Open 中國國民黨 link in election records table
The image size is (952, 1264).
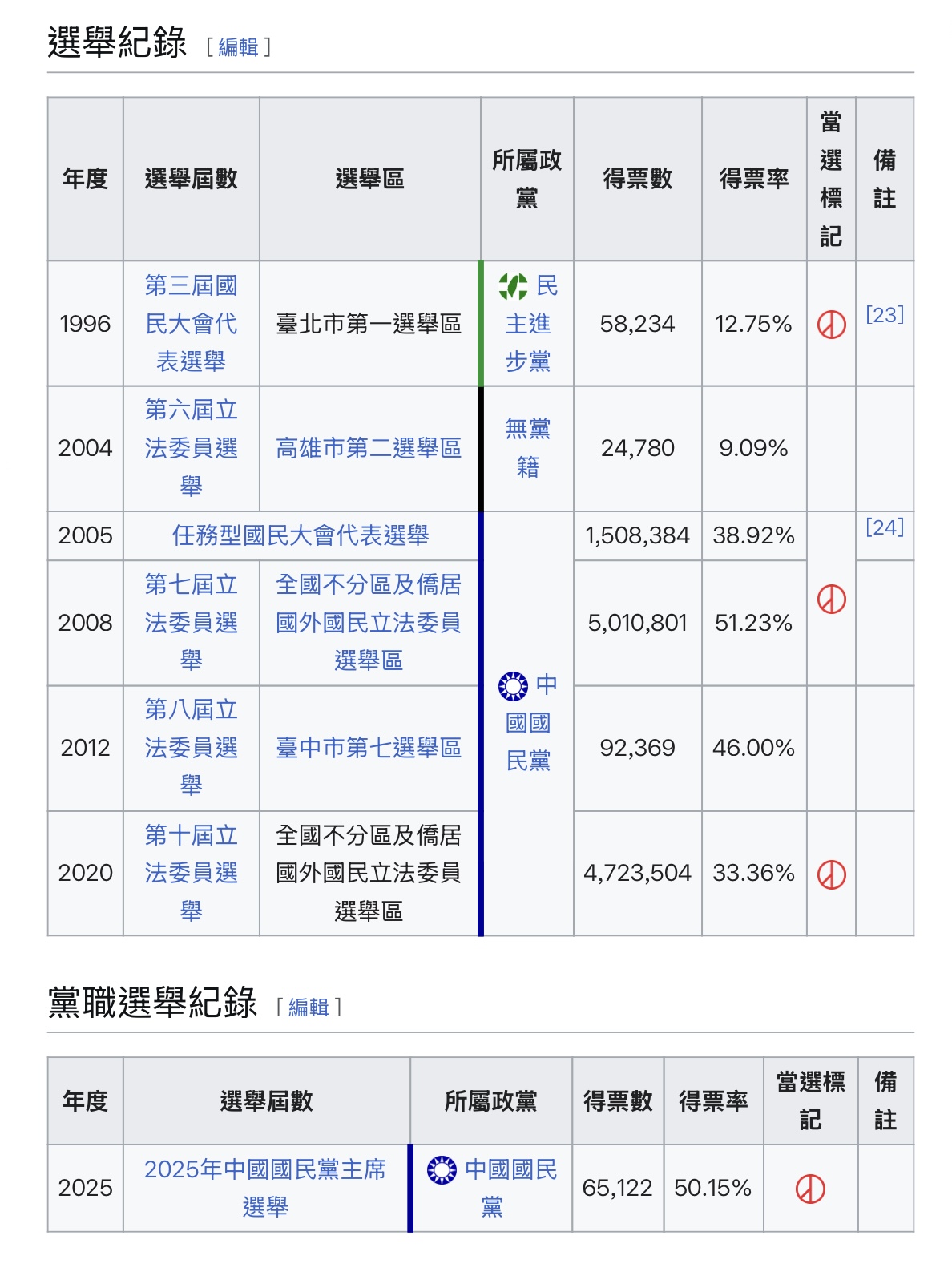coord(527,724)
